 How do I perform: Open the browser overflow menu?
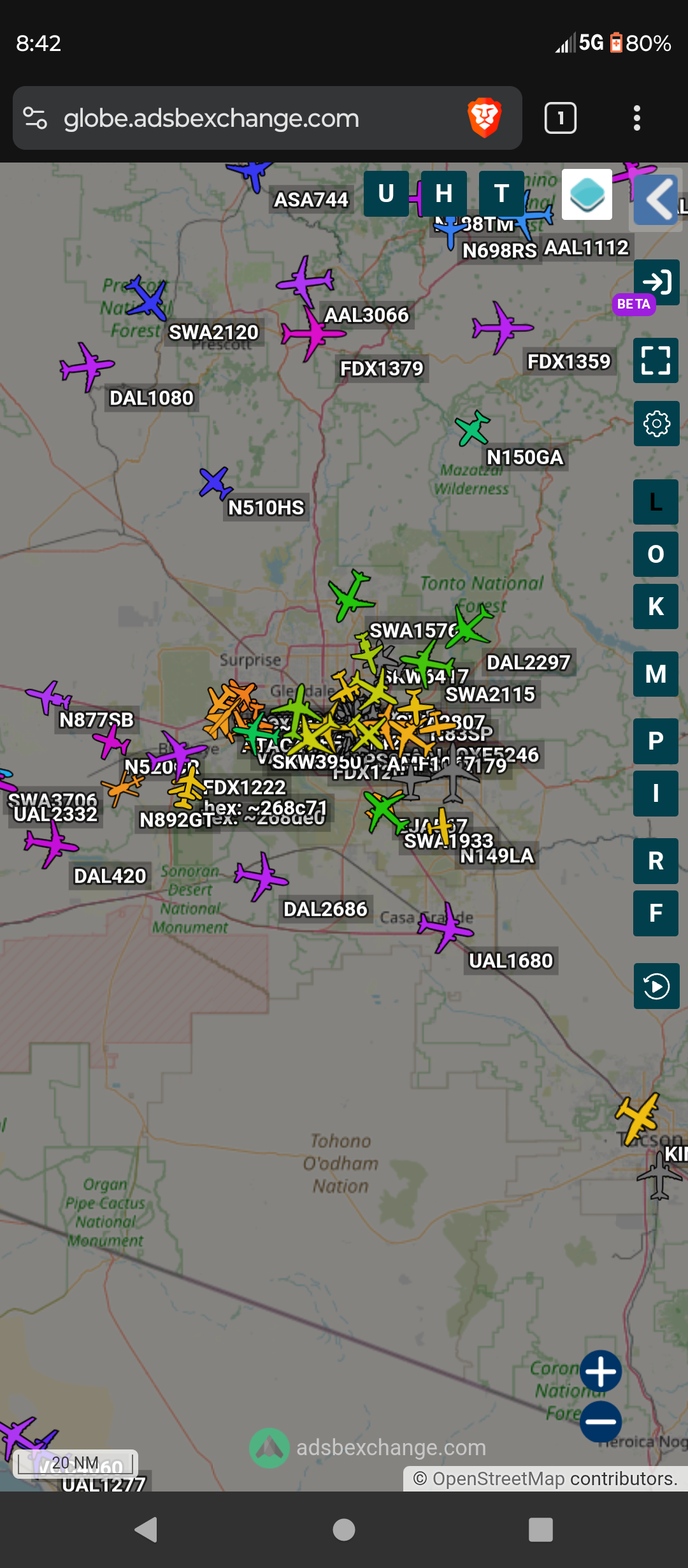[636, 118]
